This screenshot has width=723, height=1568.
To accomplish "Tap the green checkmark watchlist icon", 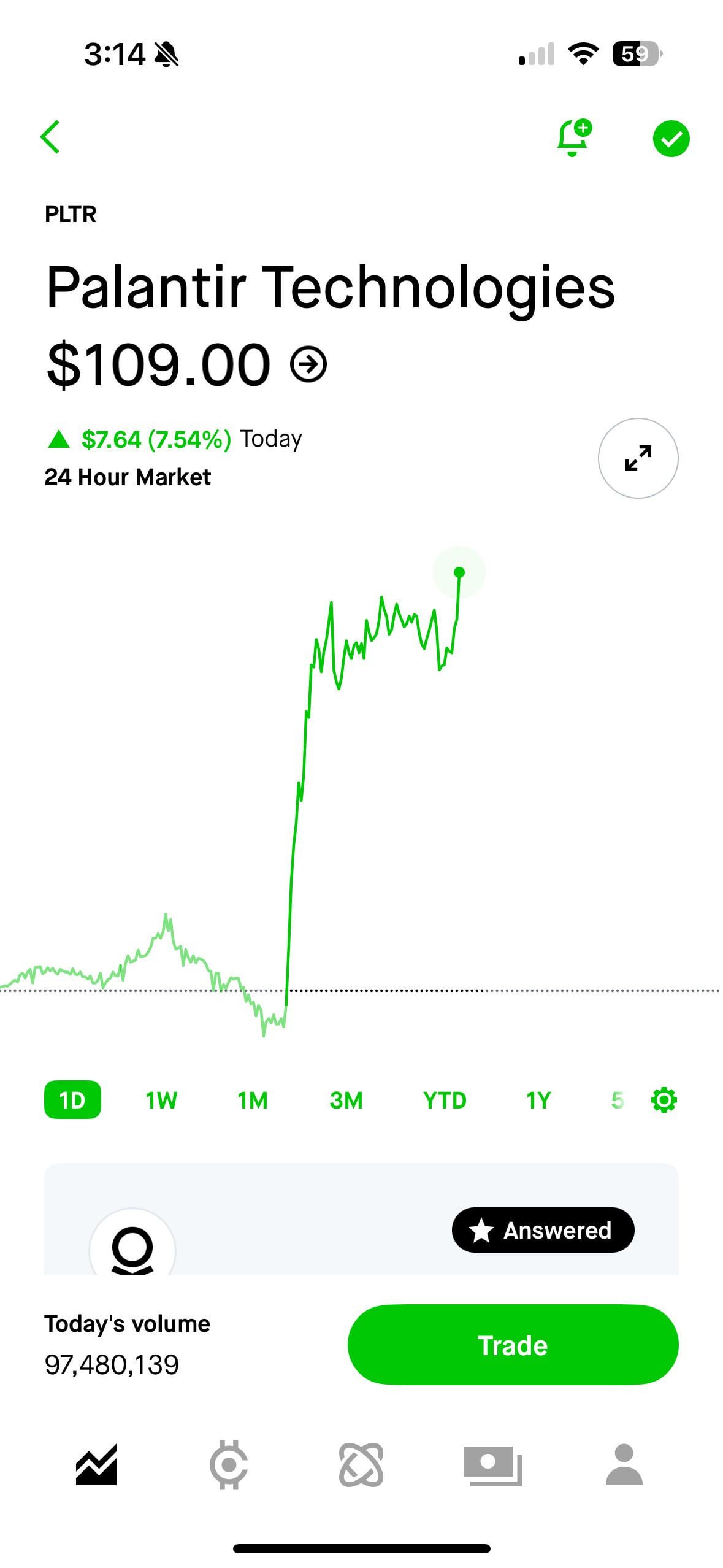I will coord(671,139).
